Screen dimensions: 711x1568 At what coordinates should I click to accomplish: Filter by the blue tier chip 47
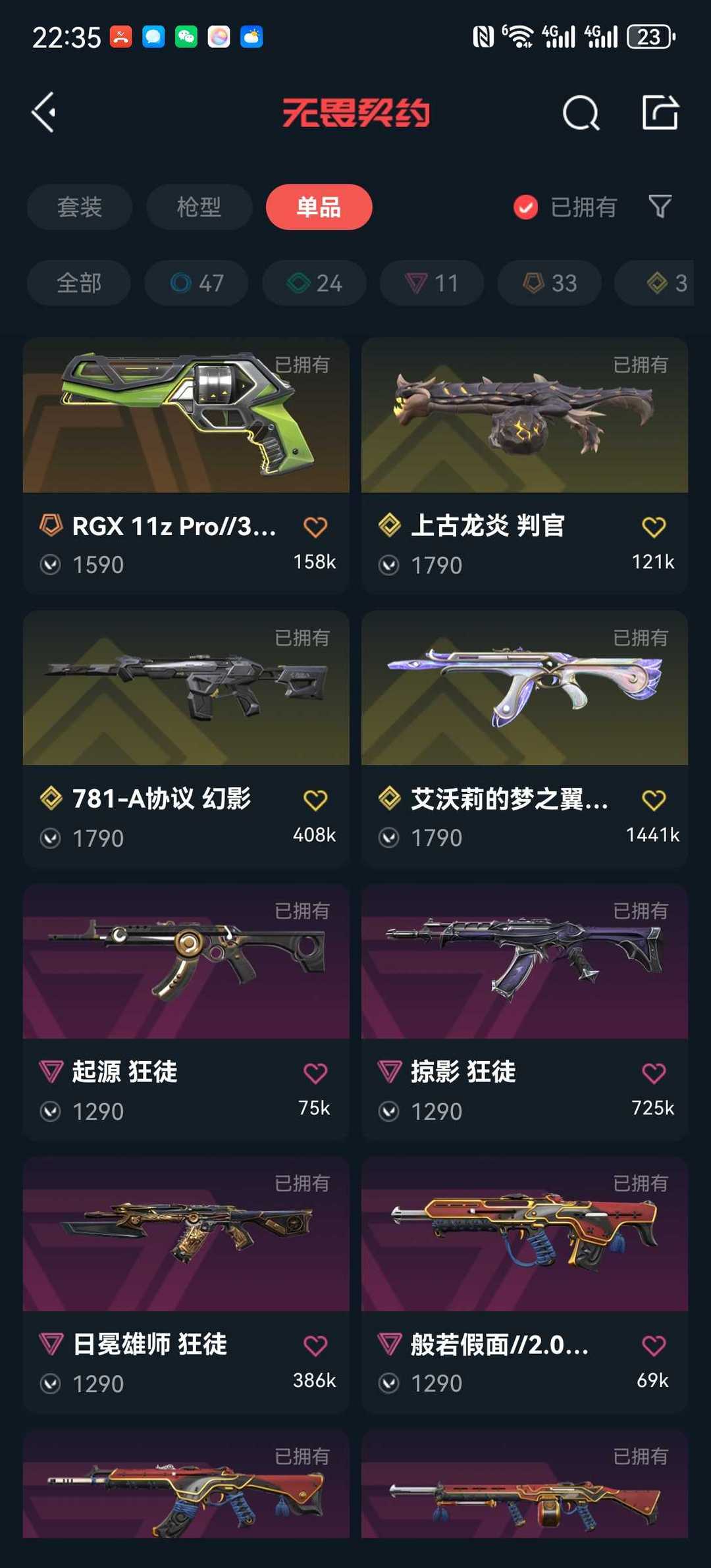(x=196, y=283)
